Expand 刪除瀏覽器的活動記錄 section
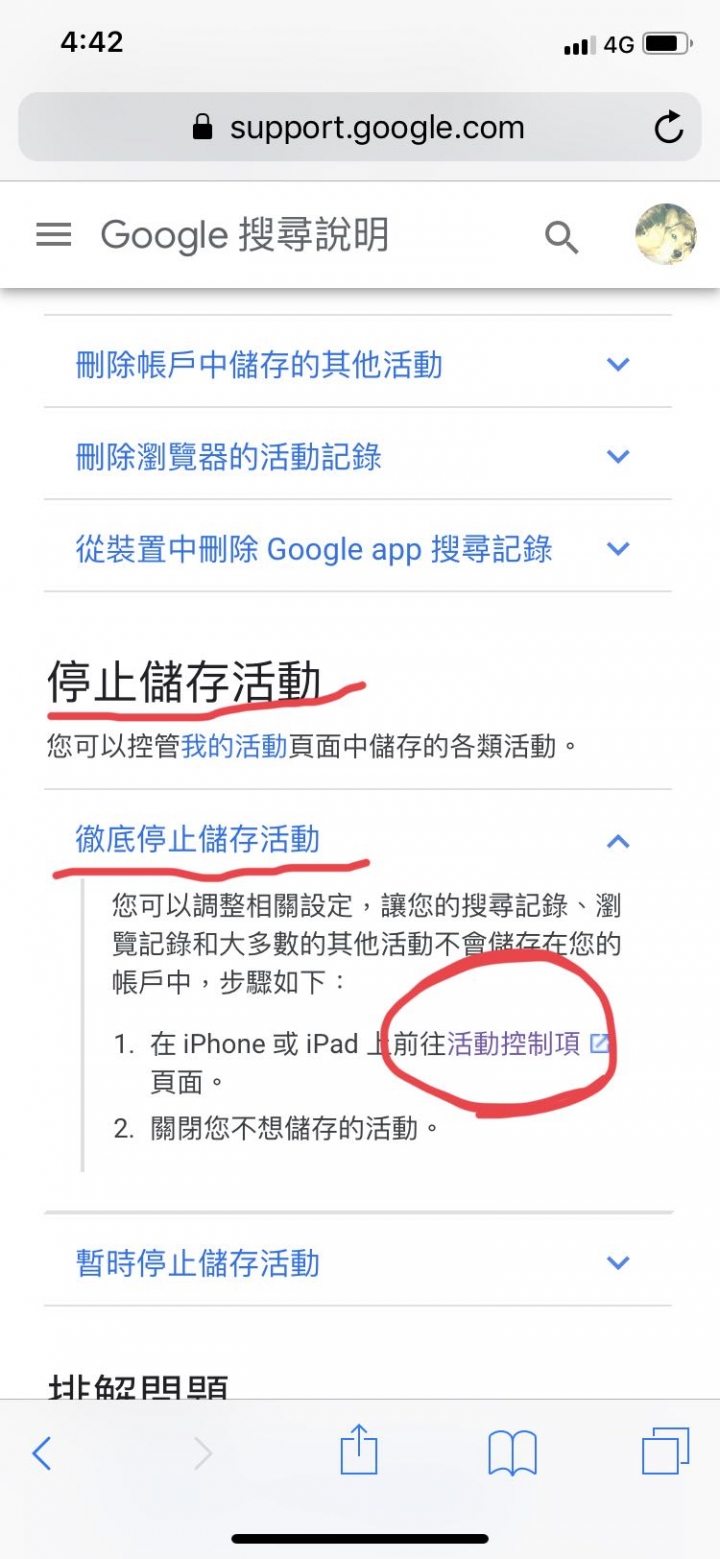 228,457
